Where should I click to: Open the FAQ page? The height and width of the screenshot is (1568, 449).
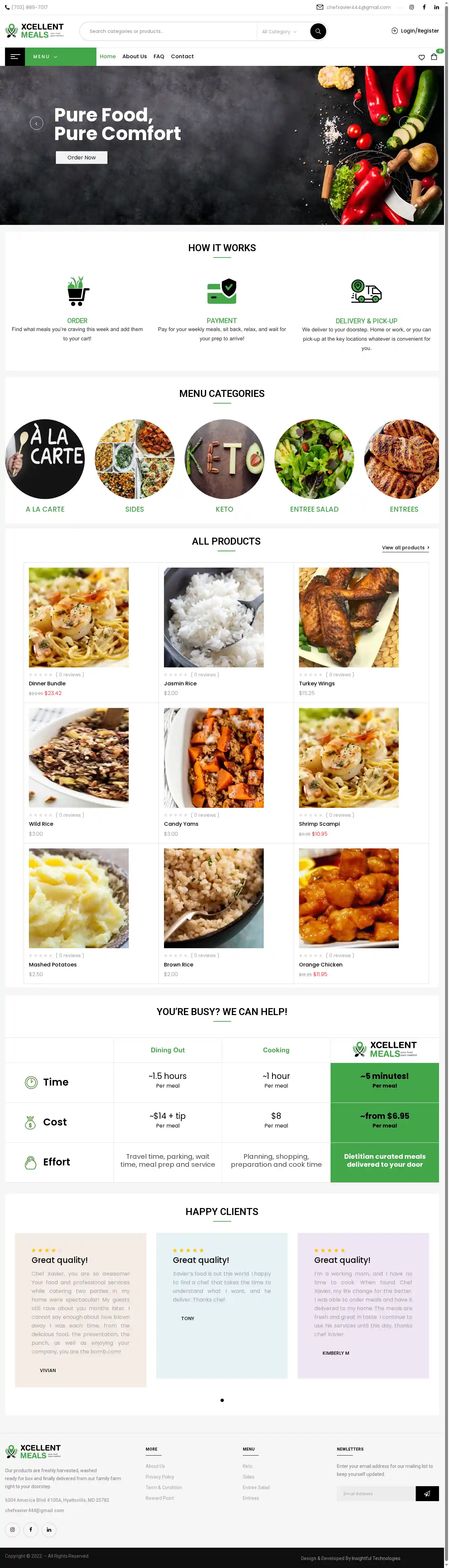pyautogui.click(x=159, y=57)
